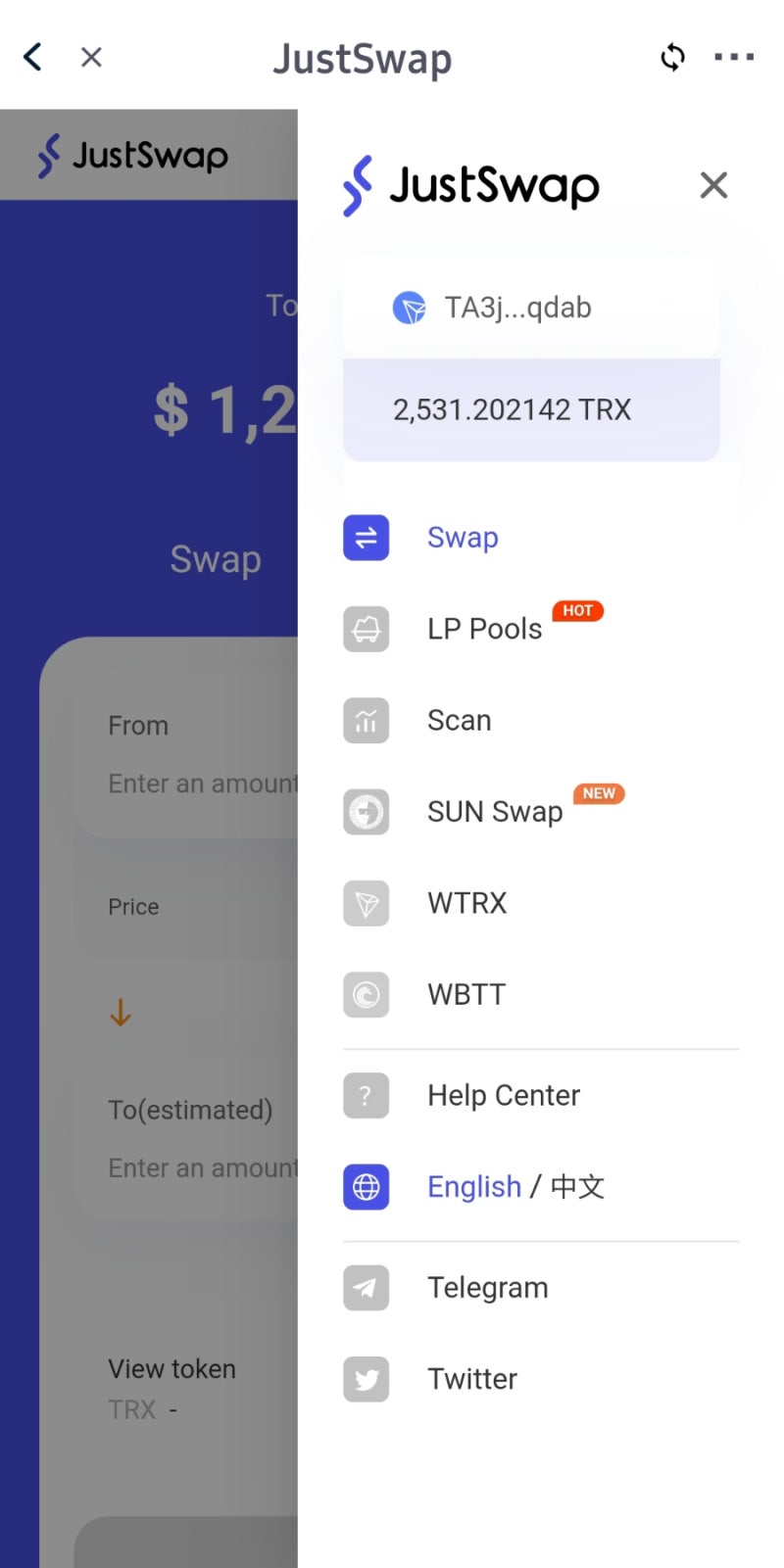Open SUN Swap using its globe icon
The width and height of the screenshot is (784, 1568).
click(x=366, y=812)
